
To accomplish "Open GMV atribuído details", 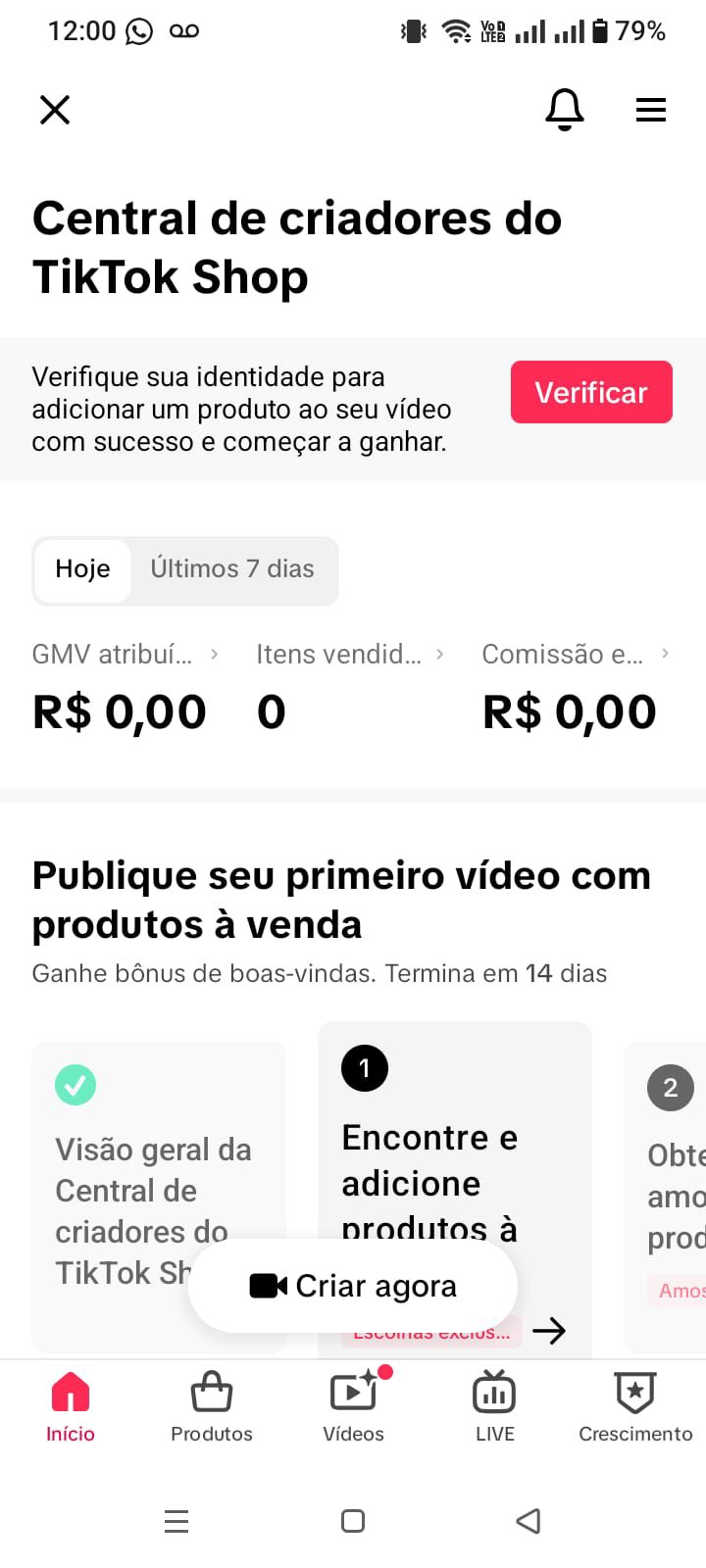I will point(125,655).
